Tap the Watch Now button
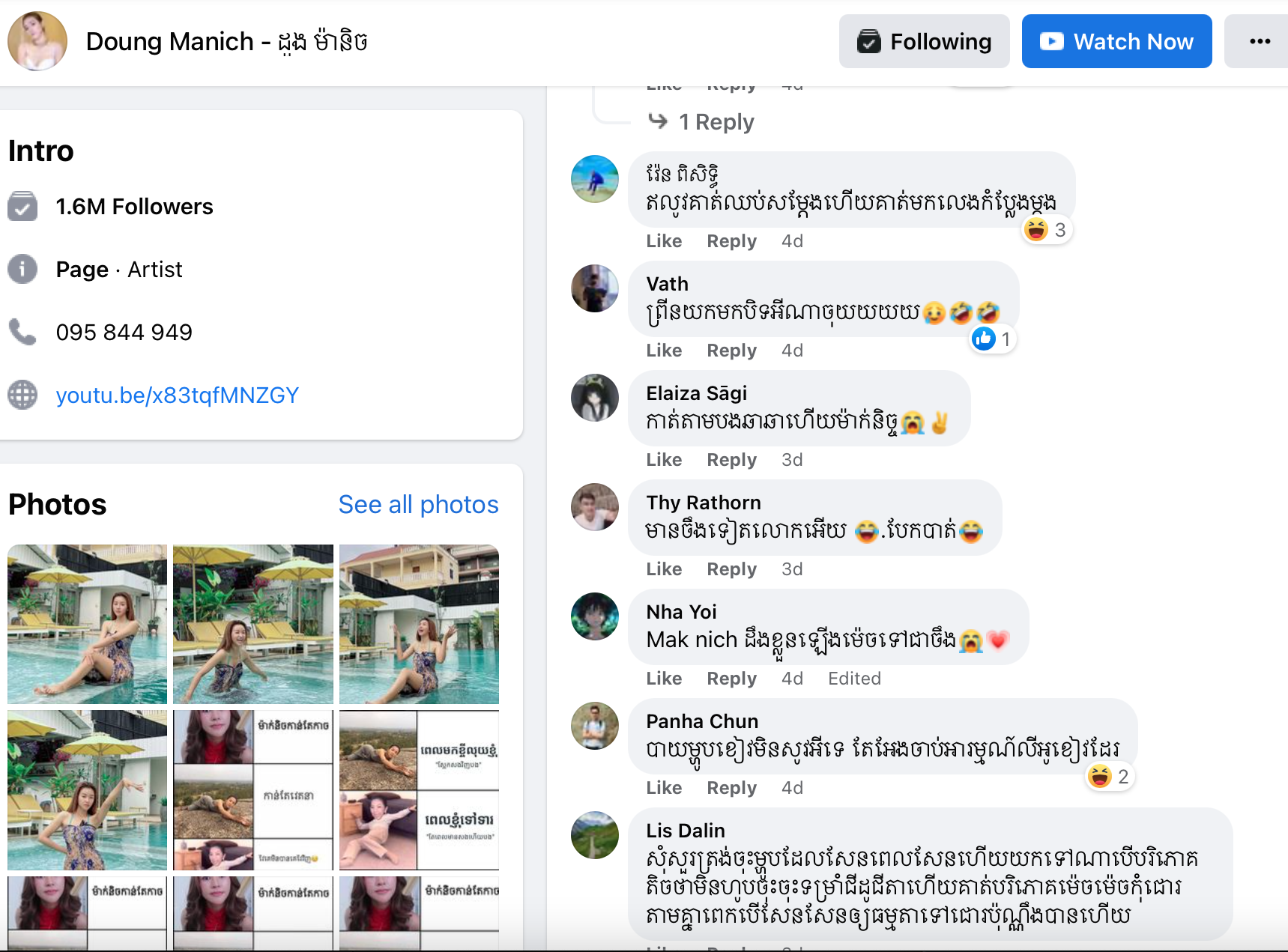This screenshot has width=1288, height=952. pyautogui.click(x=1116, y=41)
